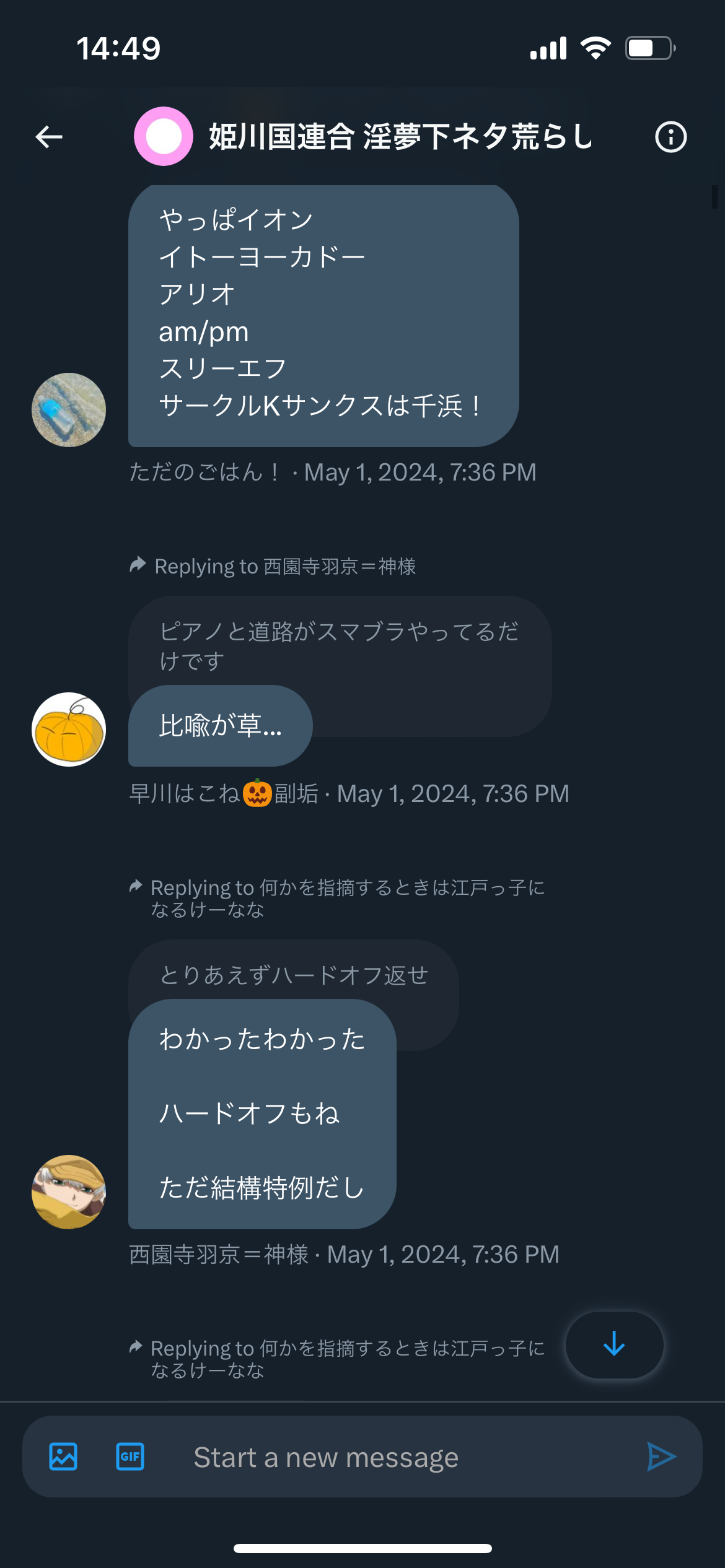This screenshot has height=1568, width=725.
Task: Open the conversation info icon
Action: [670, 137]
